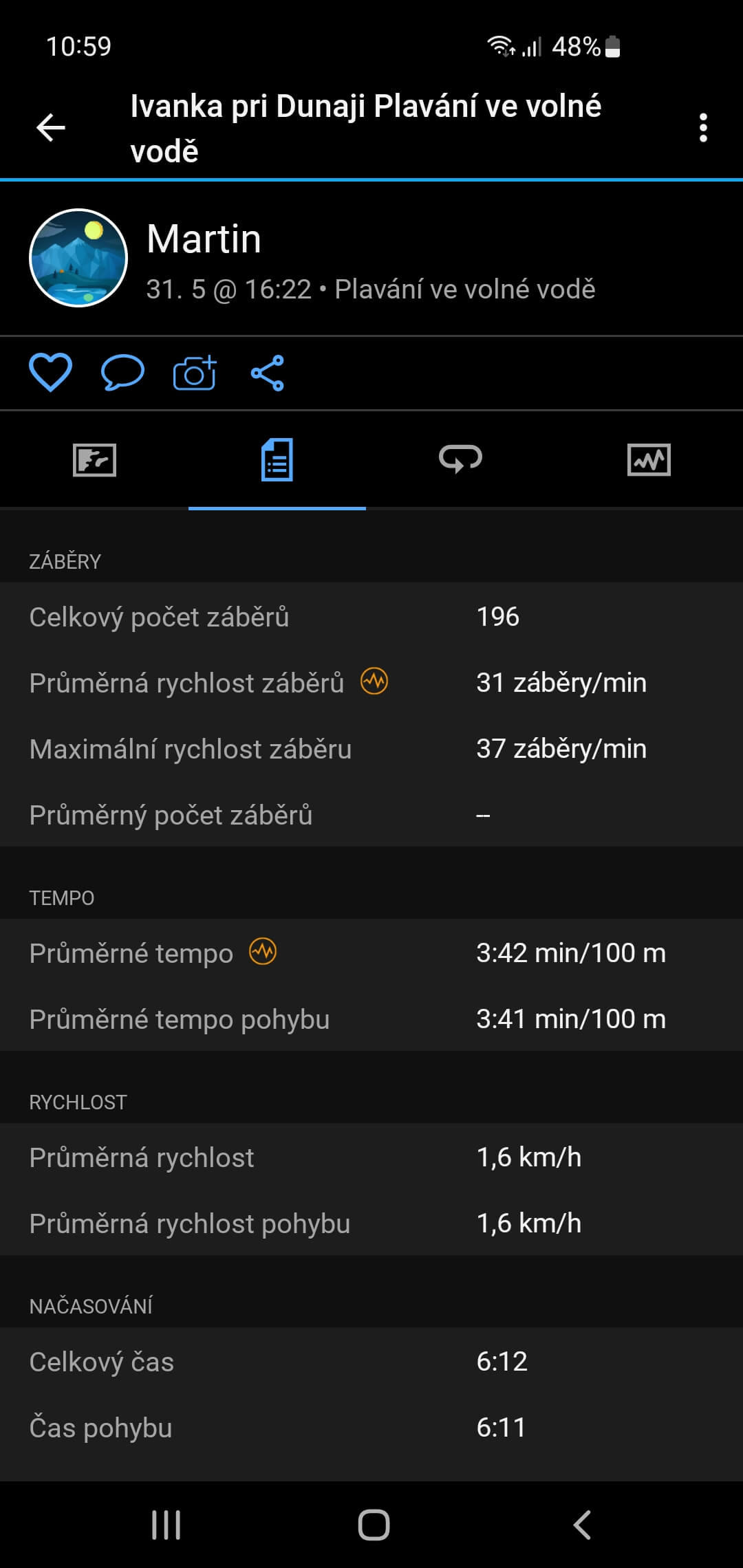The height and width of the screenshot is (1568, 743).
Task: Select the stats details tab
Action: coord(277,459)
